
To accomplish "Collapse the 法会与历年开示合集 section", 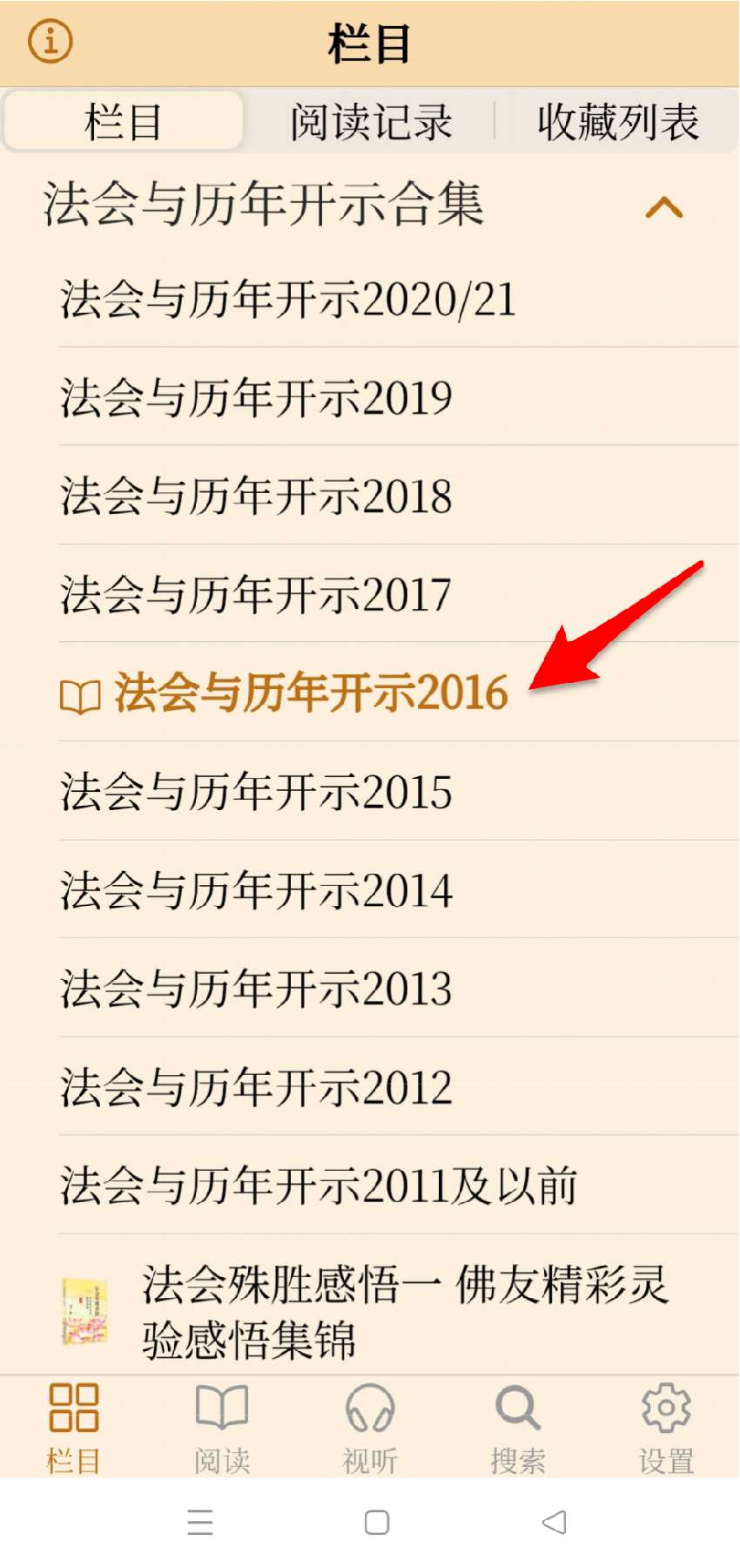I will click(664, 206).
